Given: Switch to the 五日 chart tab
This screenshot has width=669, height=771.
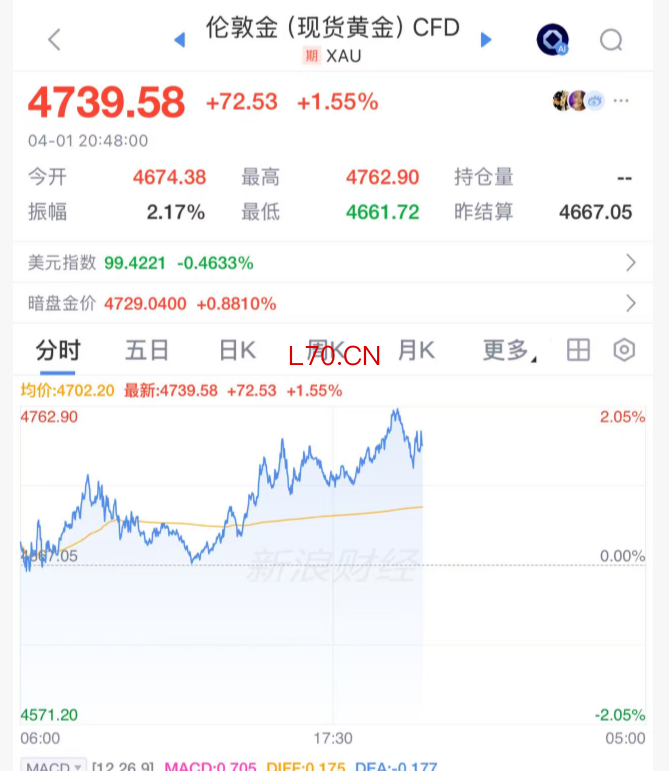Looking at the screenshot, I should (147, 350).
